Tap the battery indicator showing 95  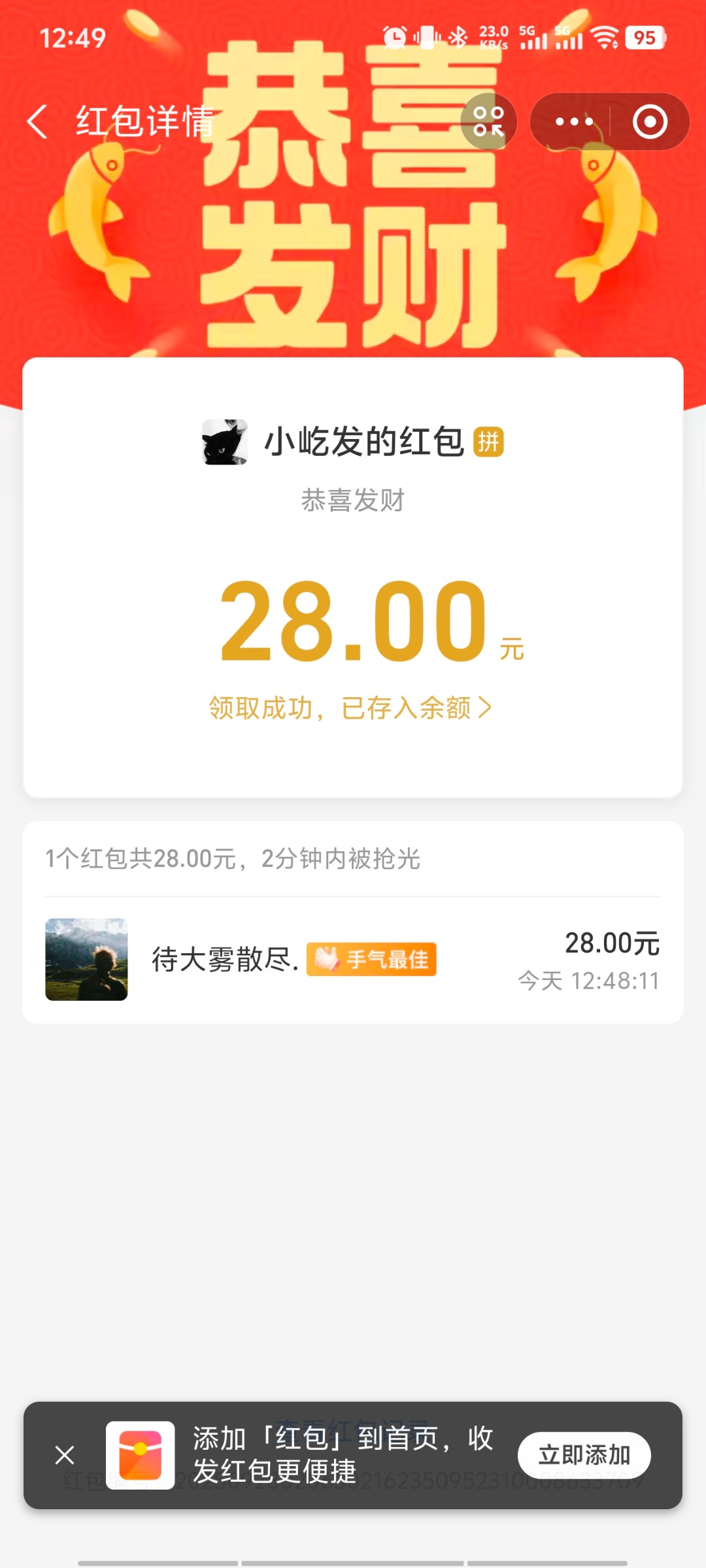pyautogui.click(x=644, y=37)
